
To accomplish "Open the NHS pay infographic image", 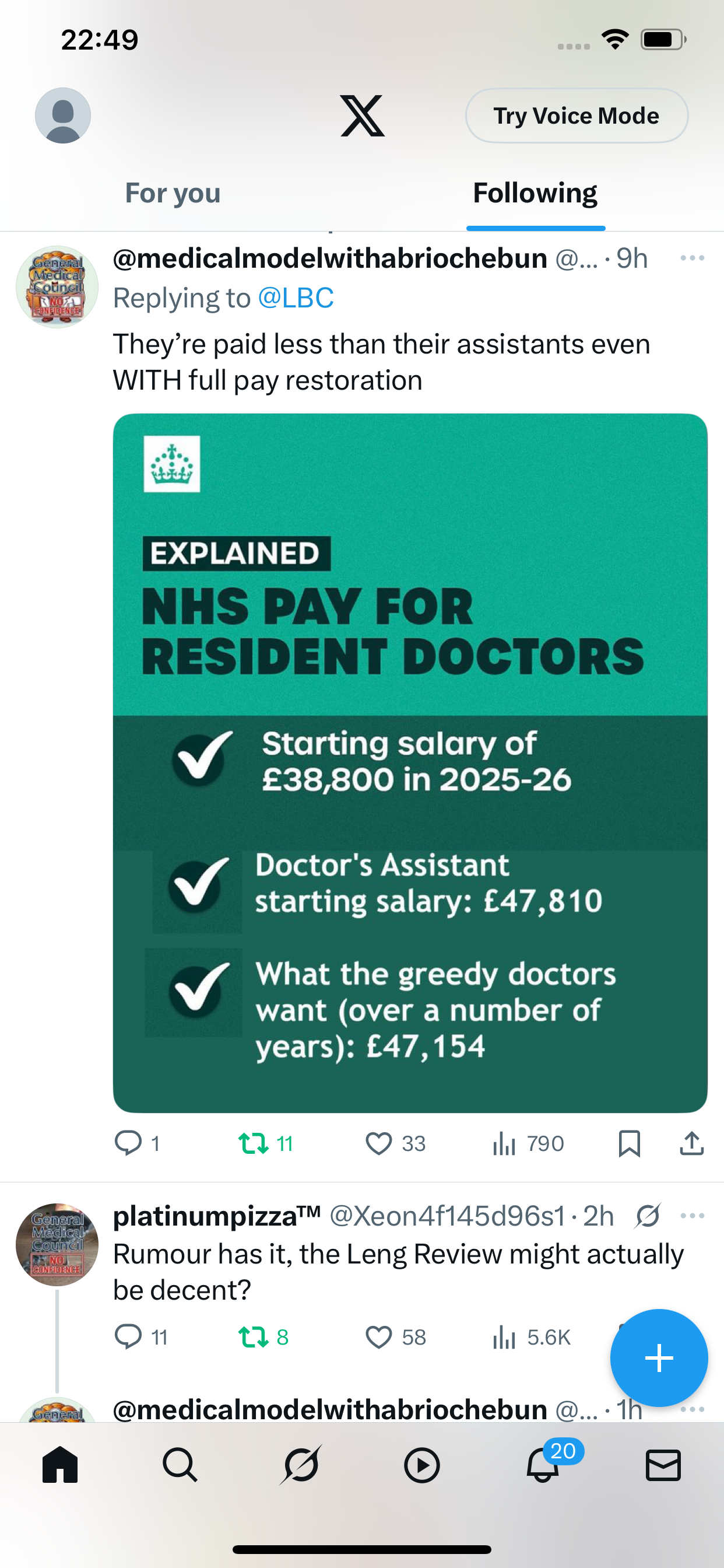I will pyautogui.click(x=410, y=762).
